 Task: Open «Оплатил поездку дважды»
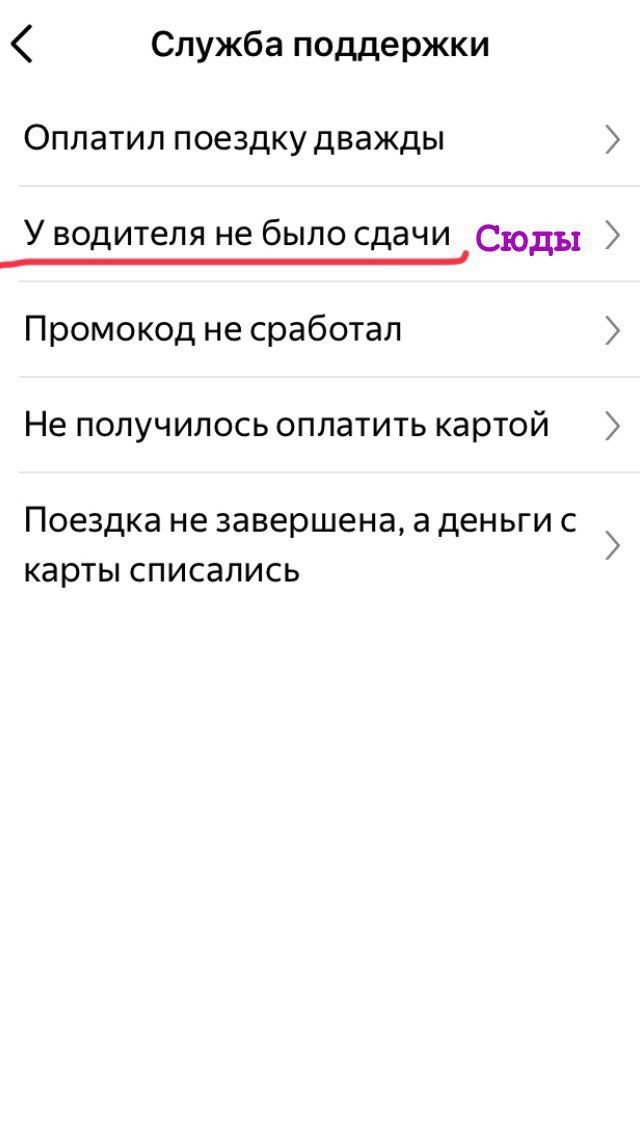[320, 139]
